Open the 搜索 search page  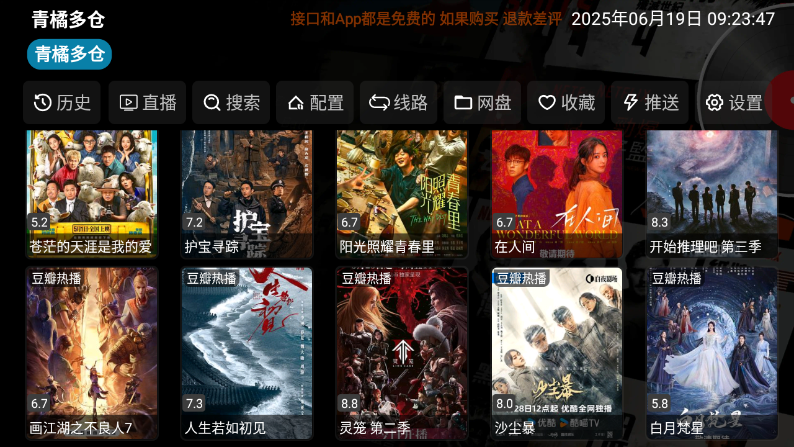point(231,102)
